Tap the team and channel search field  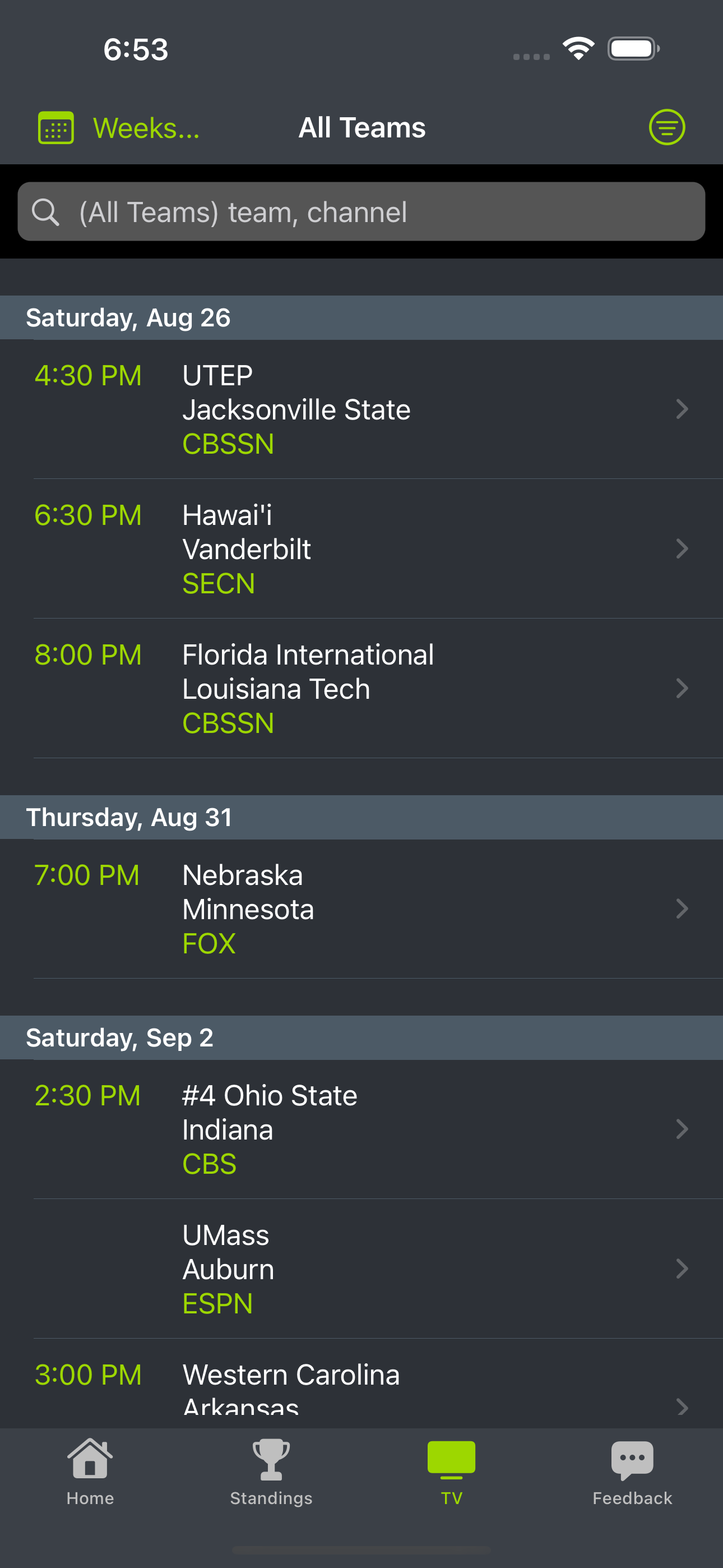tap(361, 212)
